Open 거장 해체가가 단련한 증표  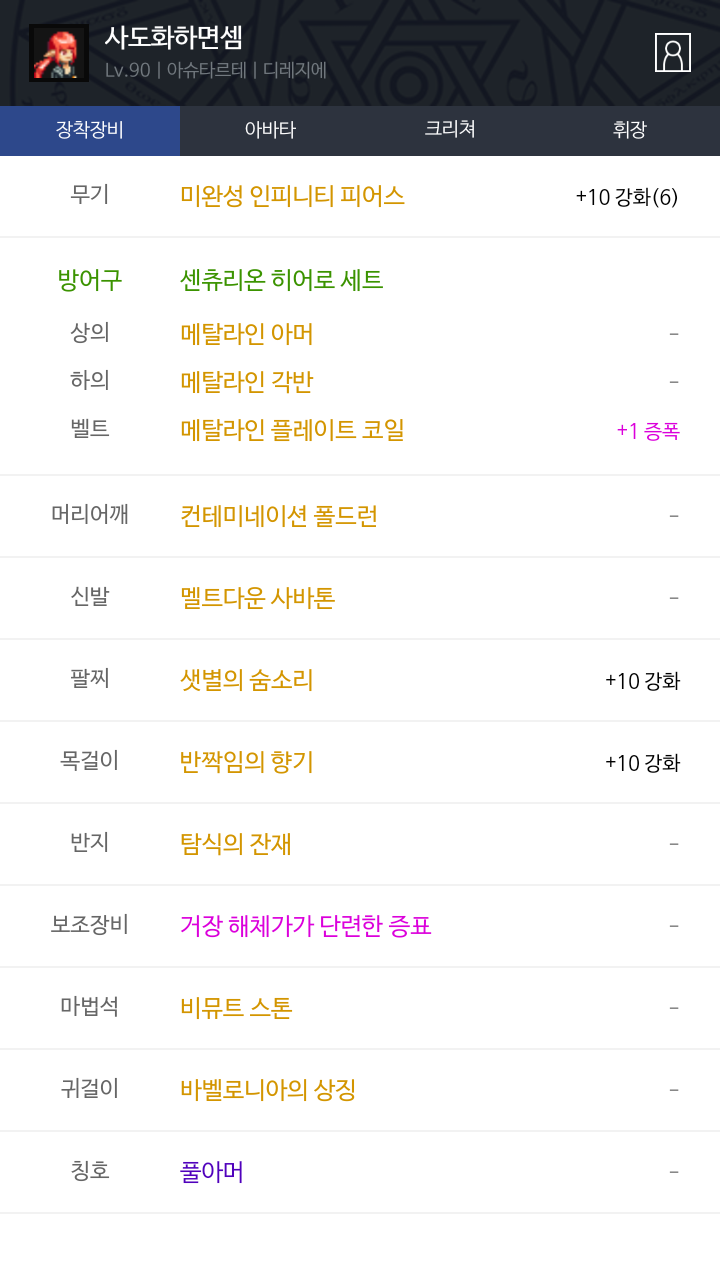pyautogui.click(x=306, y=927)
